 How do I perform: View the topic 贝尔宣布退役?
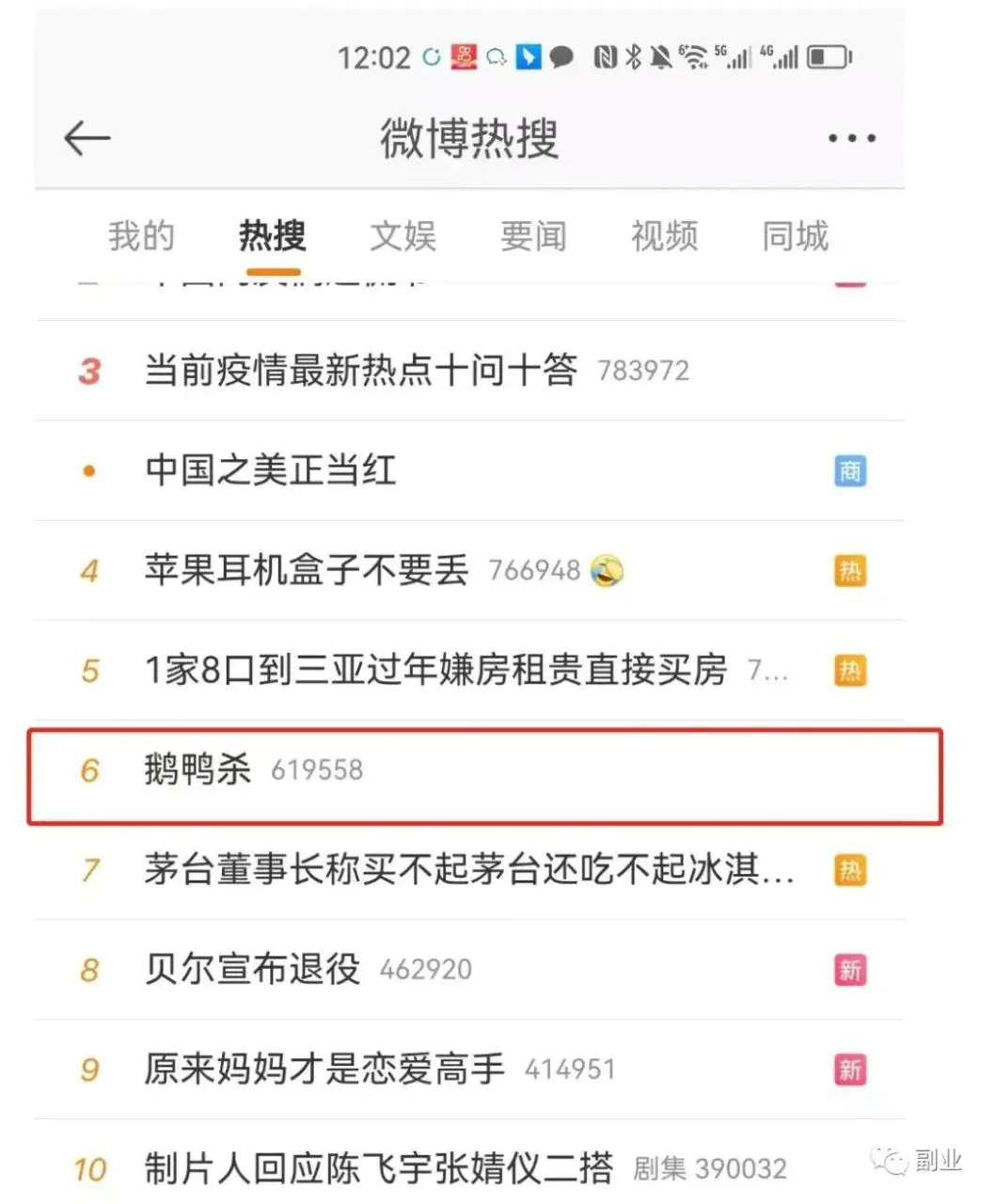pyautogui.click(x=252, y=970)
